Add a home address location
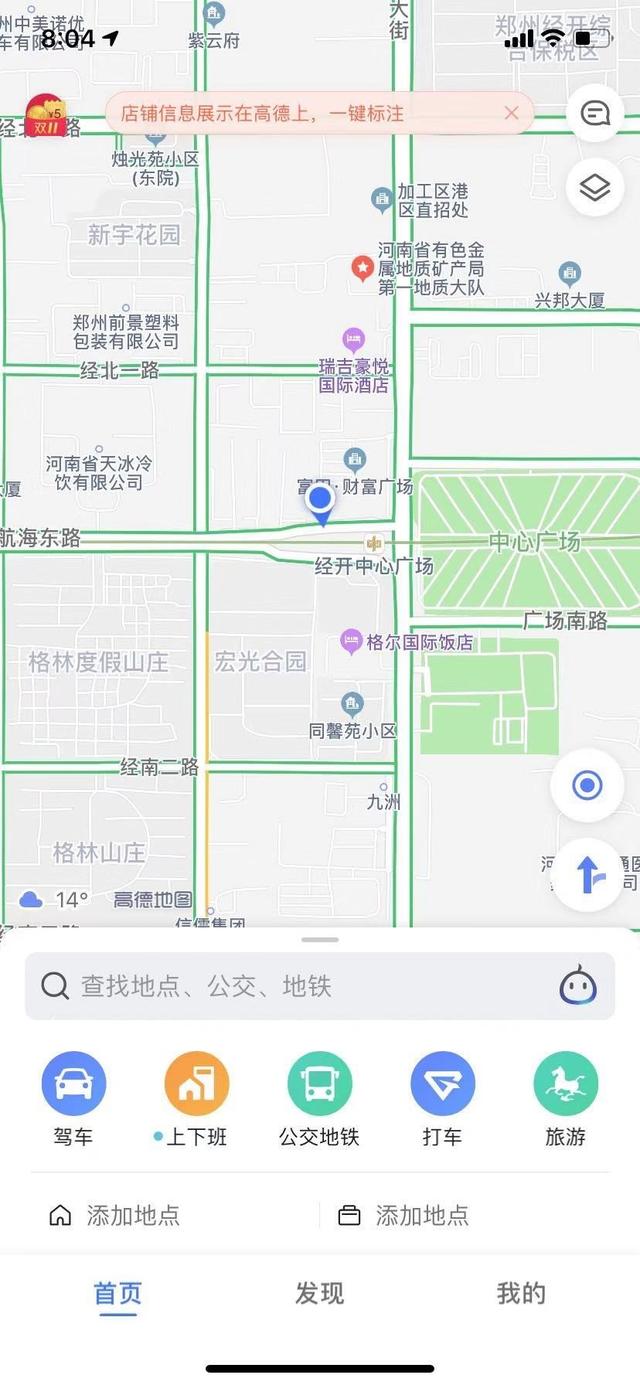The width and height of the screenshot is (640, 1385). coord(115,1216)
